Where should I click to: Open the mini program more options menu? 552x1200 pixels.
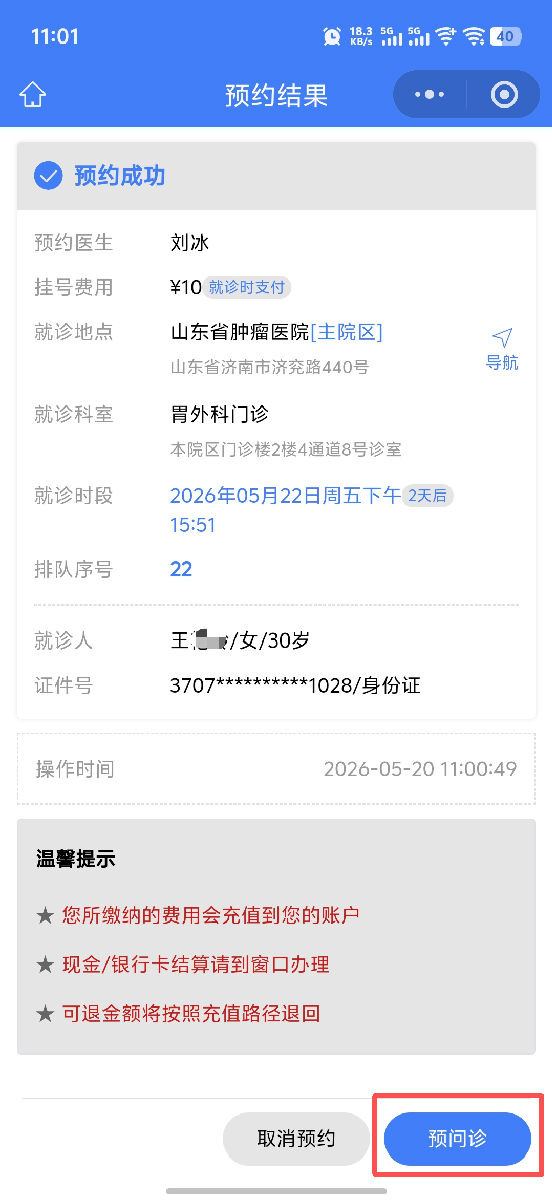430,95
